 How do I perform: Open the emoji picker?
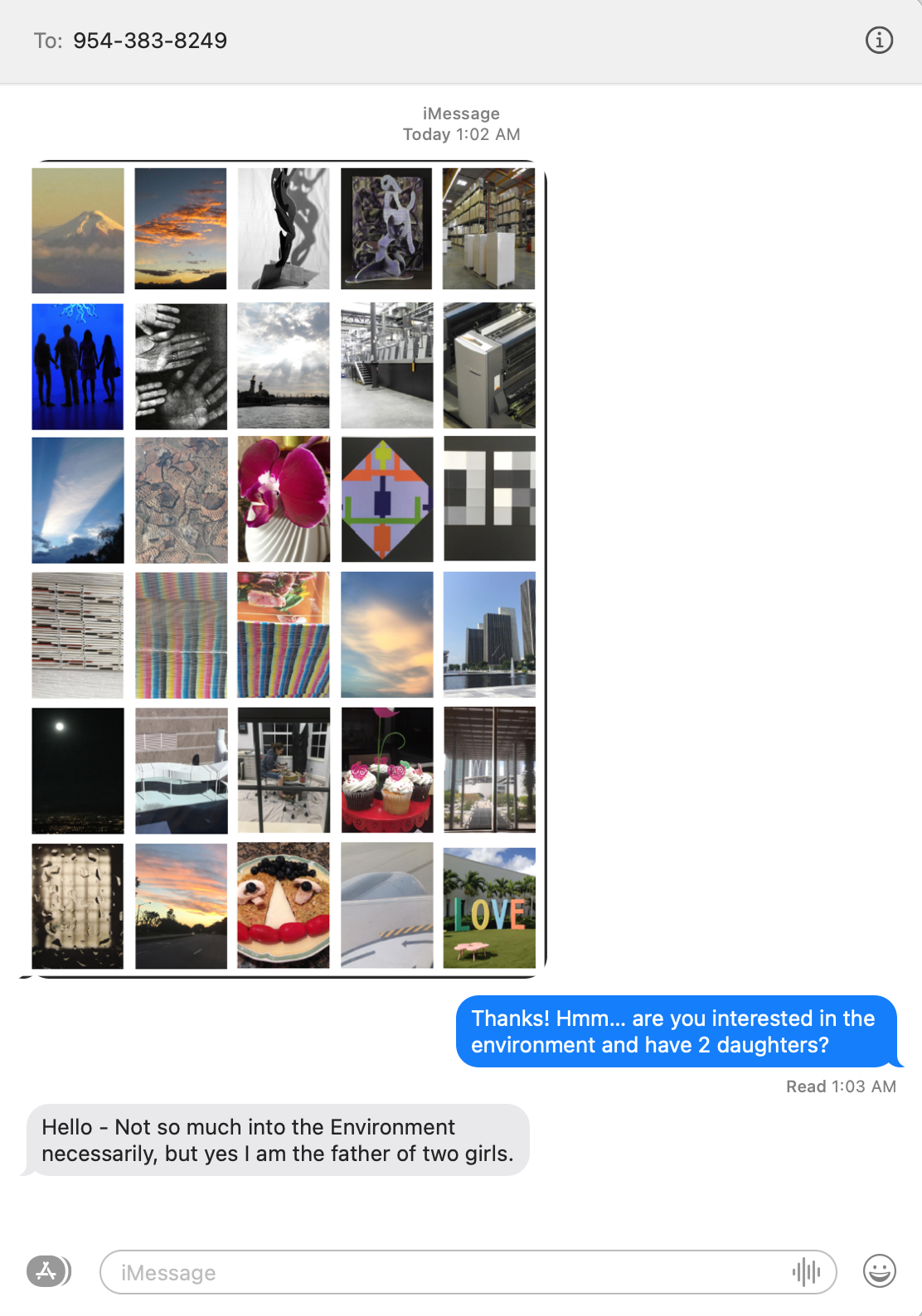pos(879,1270)
